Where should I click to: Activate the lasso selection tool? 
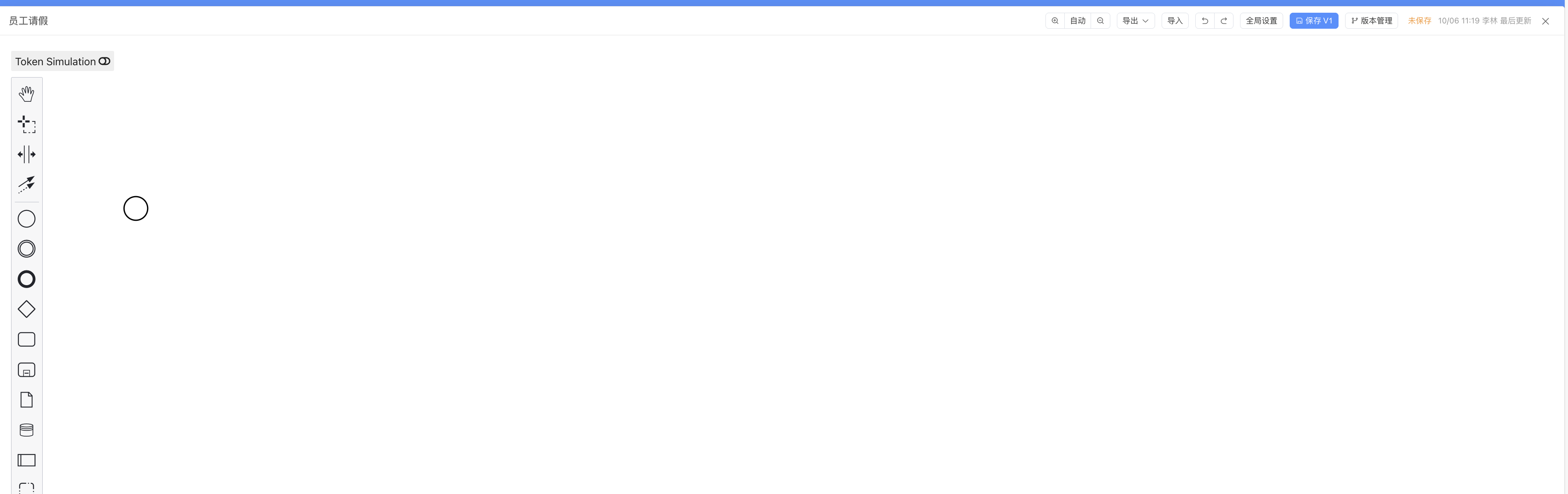[26, 124]
